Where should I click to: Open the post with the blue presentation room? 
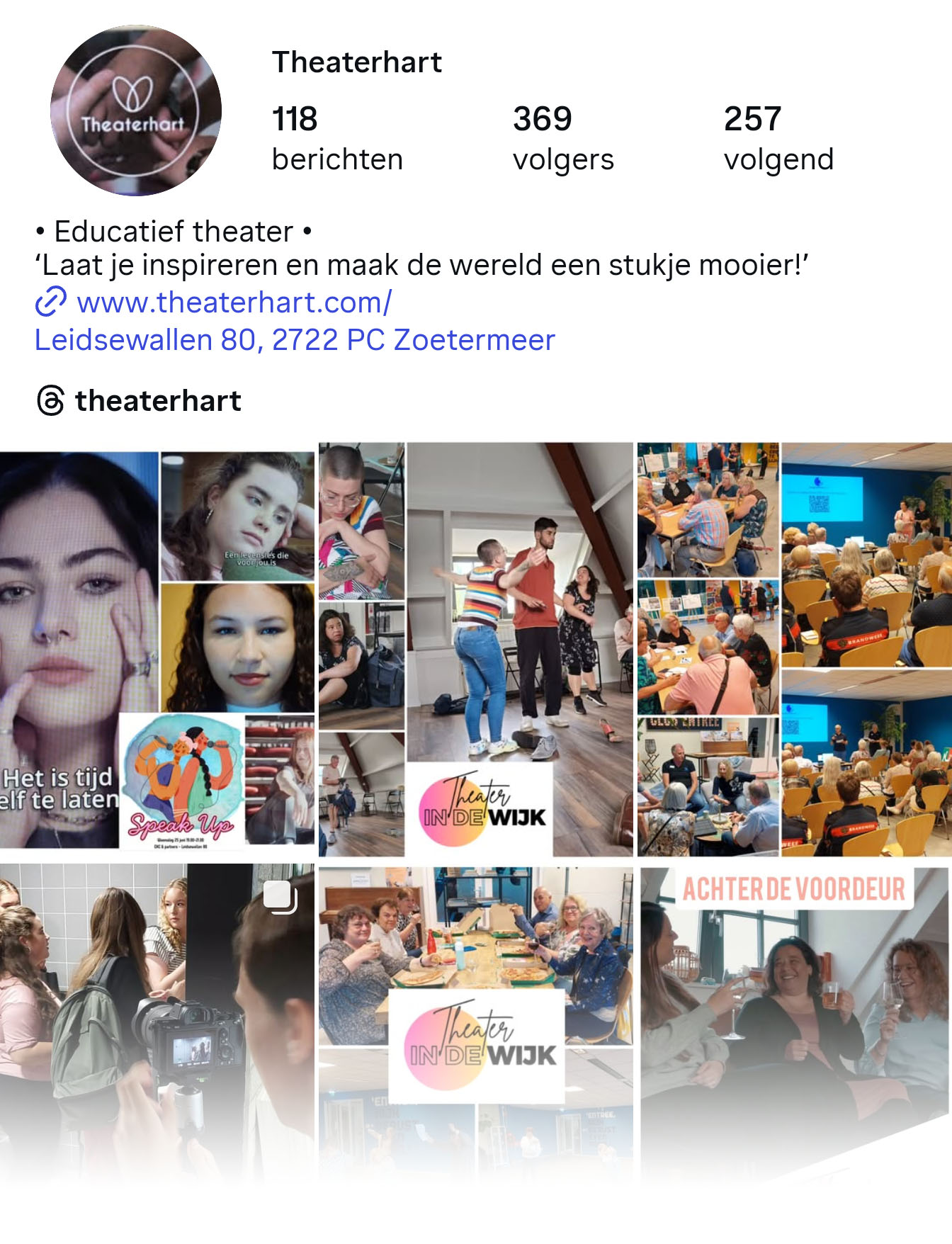click(x=795, y=650)
